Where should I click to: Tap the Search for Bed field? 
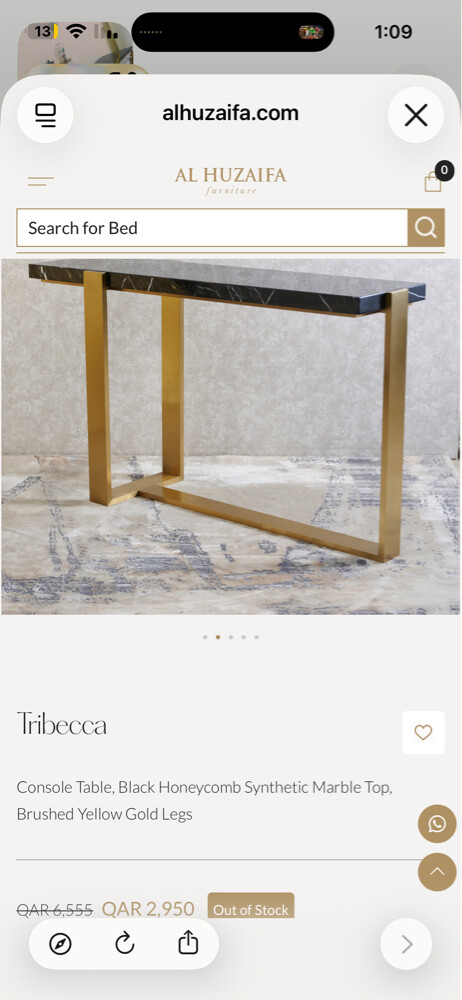[212, 228]
